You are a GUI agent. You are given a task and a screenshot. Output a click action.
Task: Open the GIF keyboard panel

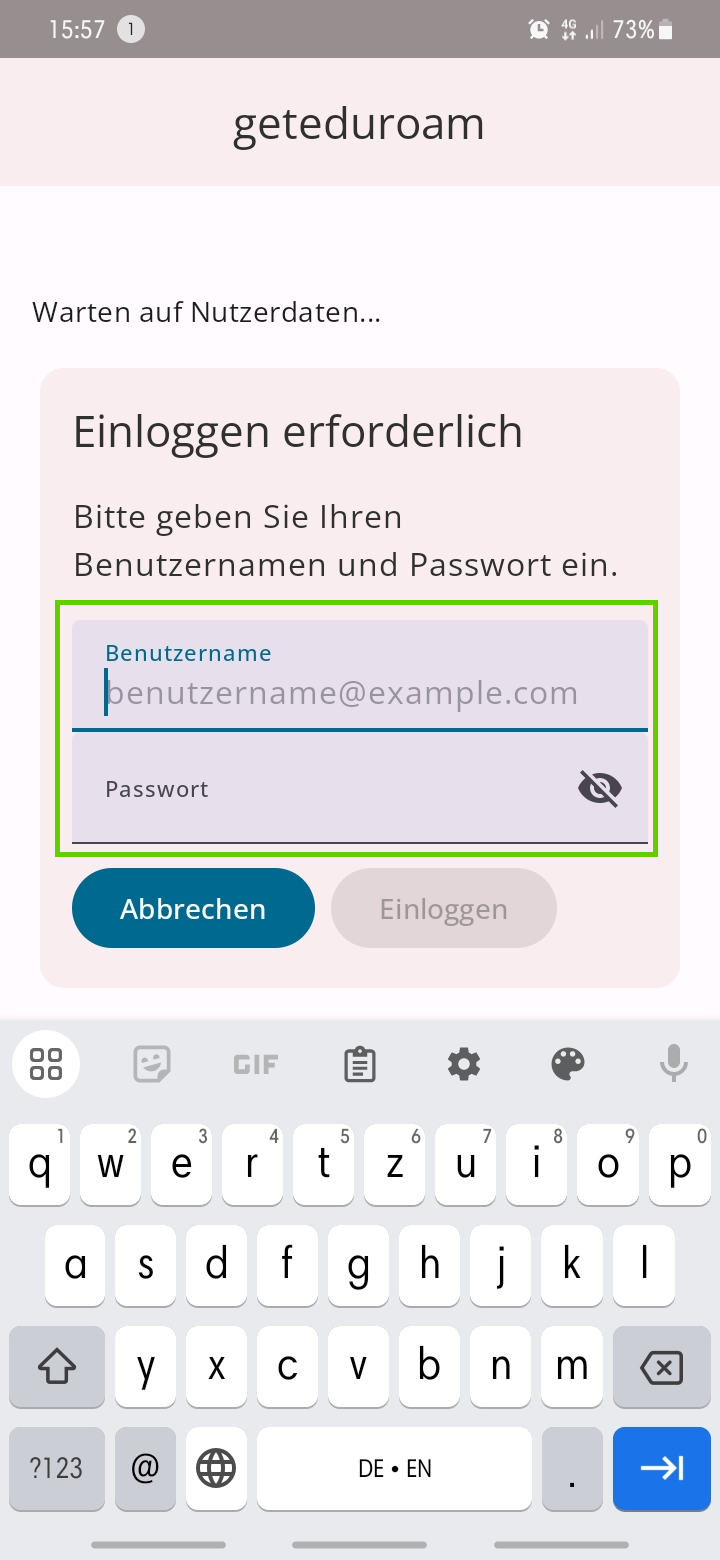point(255,1064)
